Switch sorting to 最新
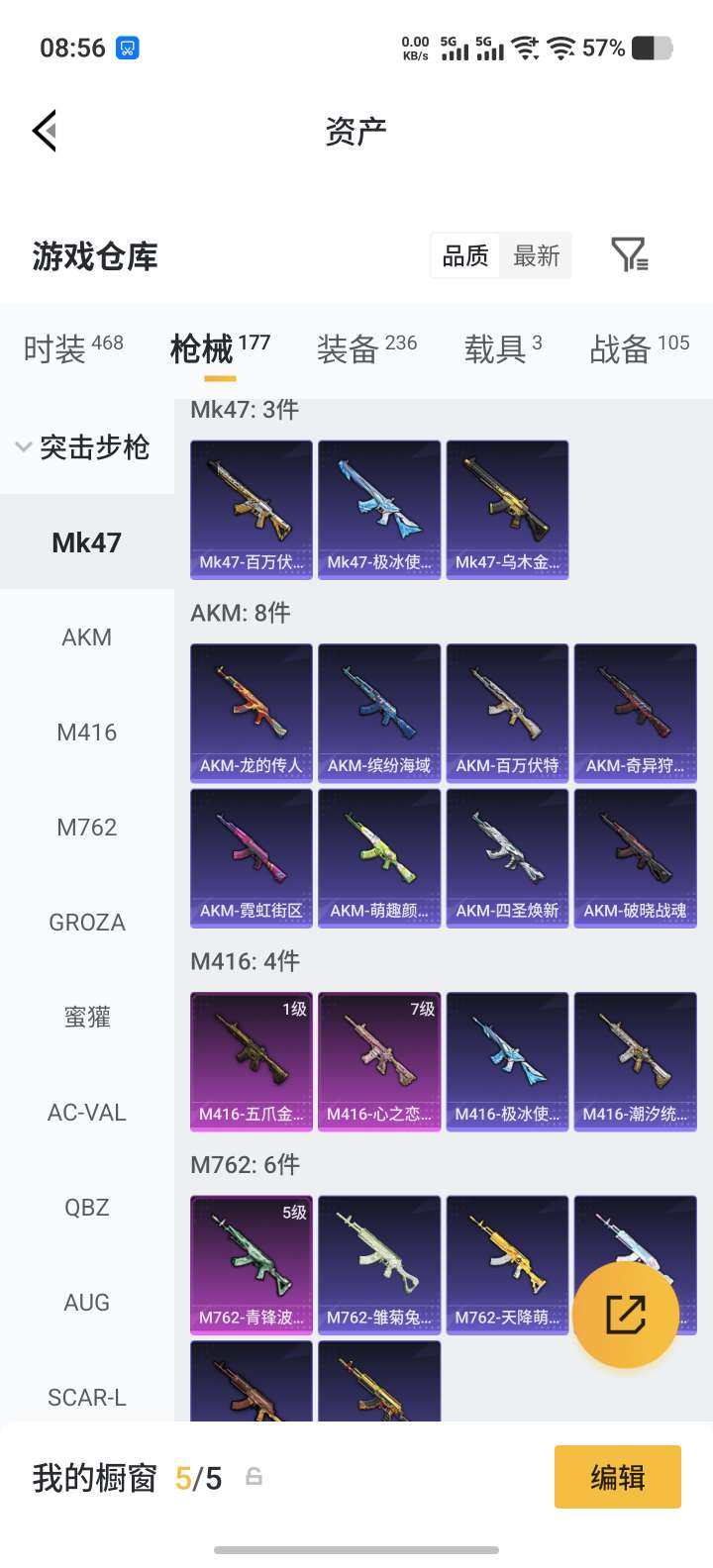The image size is (713, 1568). 536,255
